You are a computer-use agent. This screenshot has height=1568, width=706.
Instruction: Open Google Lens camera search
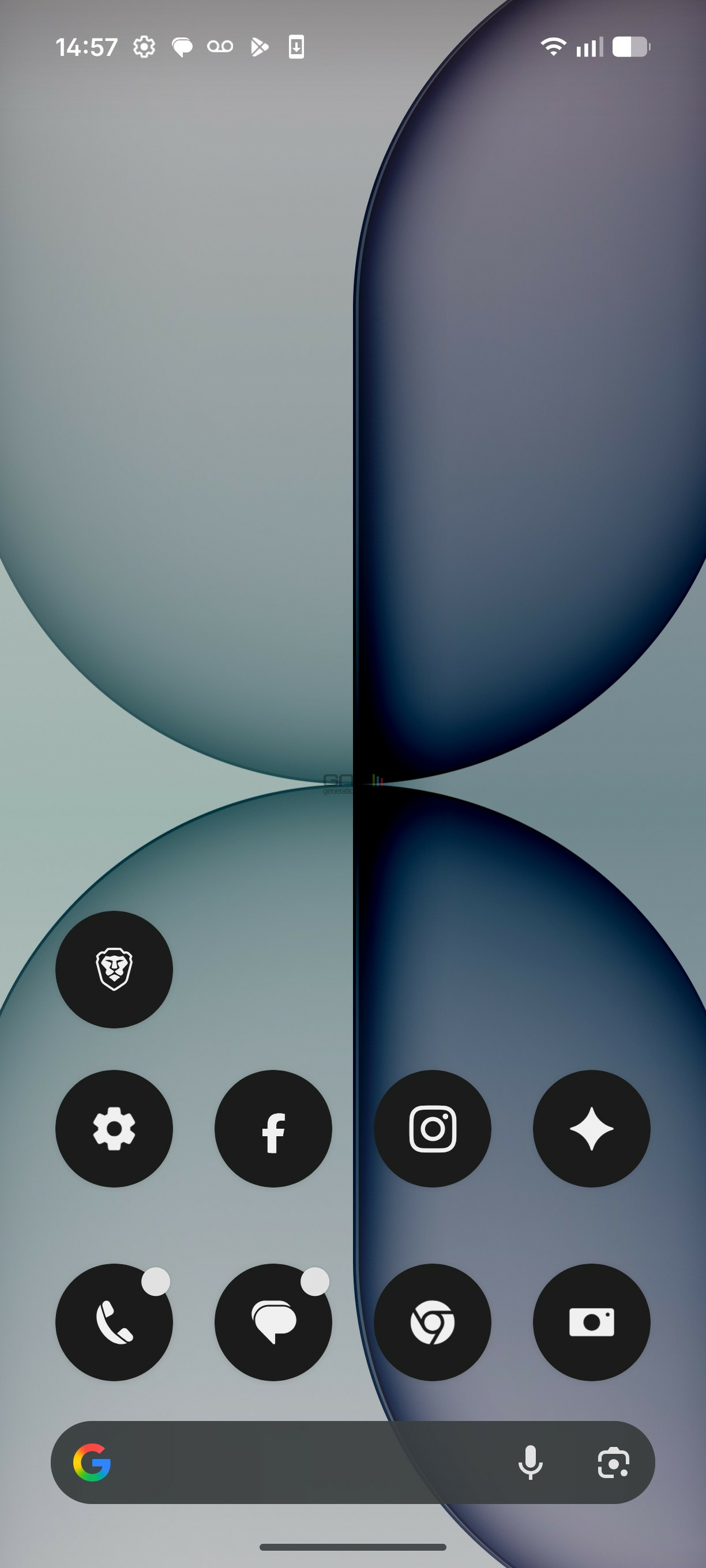[613, 1463]
